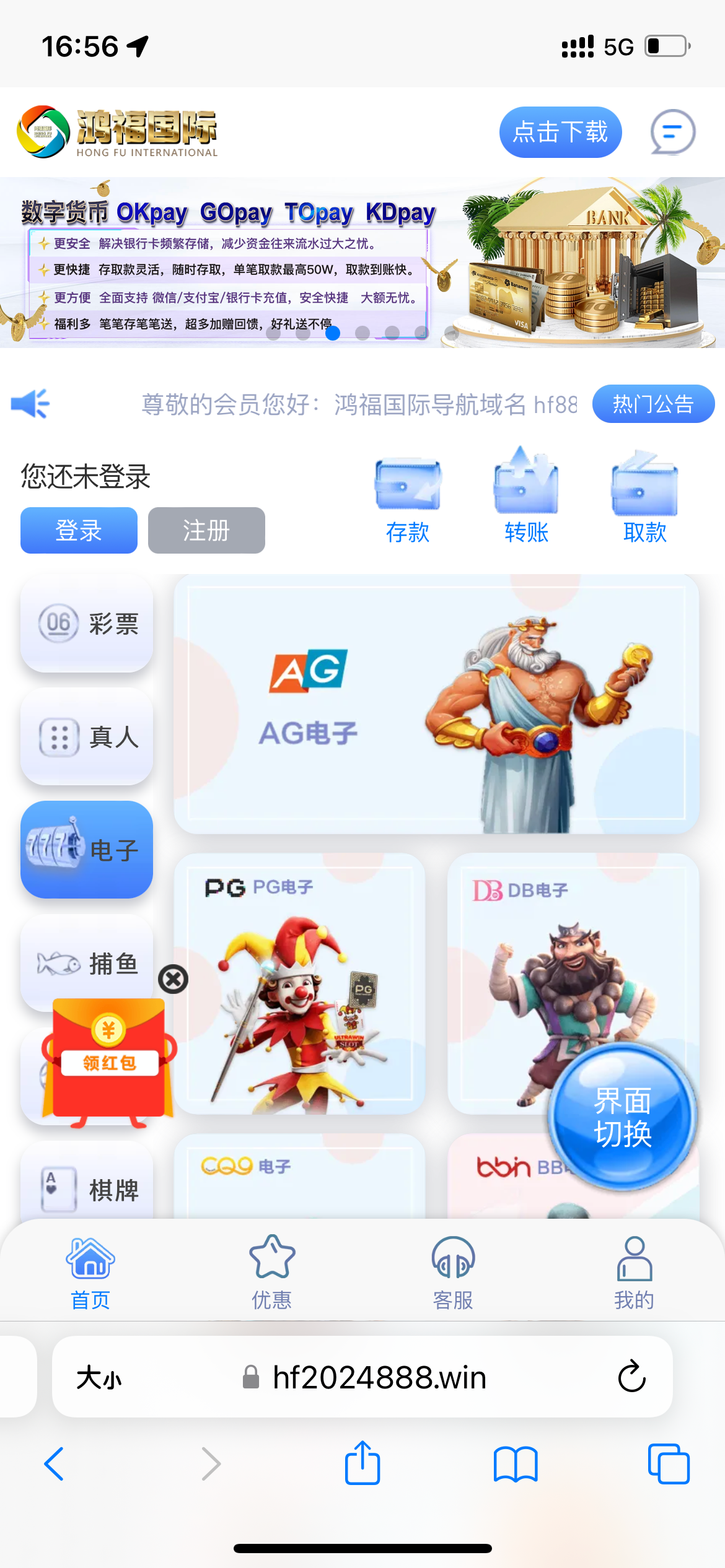Screen dimensions: 725x1568
Task: Claim the 领红包 red envelope
Action: pyautogui.click(x=109, y=1062)
